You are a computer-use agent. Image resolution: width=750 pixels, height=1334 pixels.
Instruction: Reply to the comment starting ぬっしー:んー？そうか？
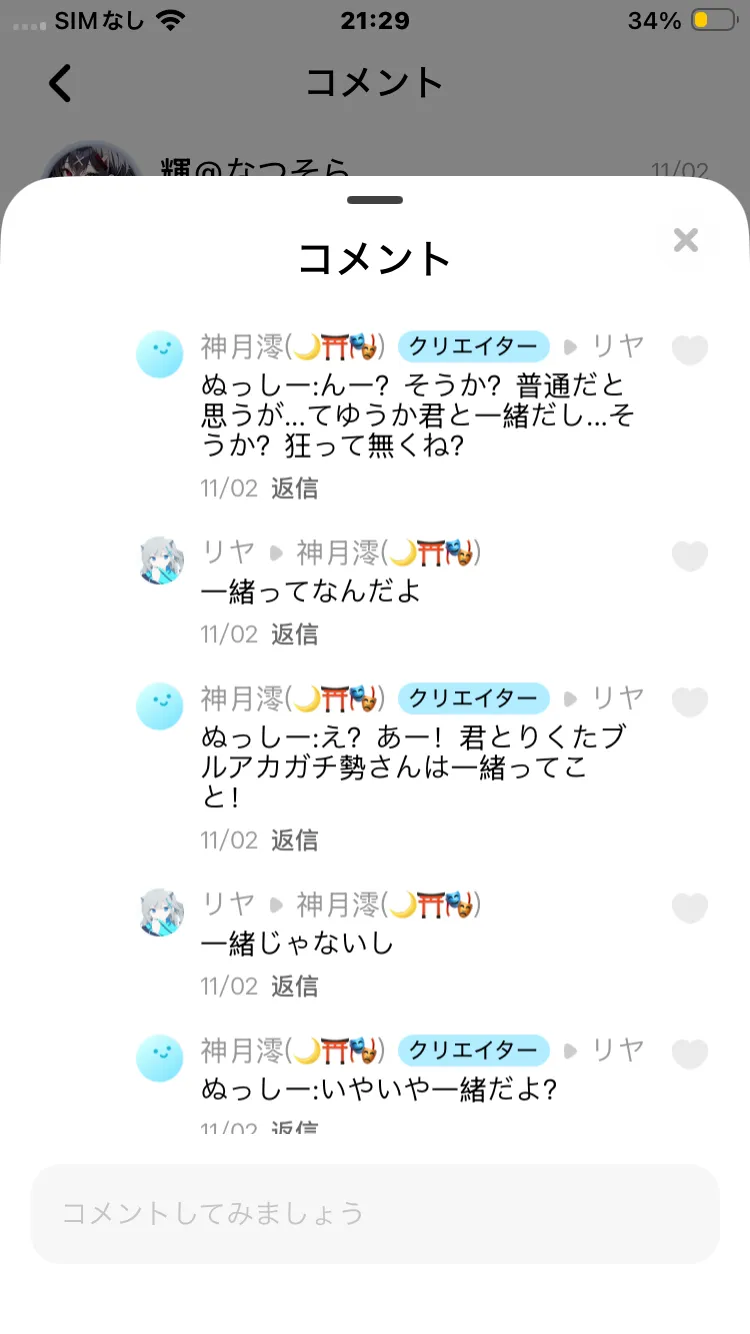[295, 488]
